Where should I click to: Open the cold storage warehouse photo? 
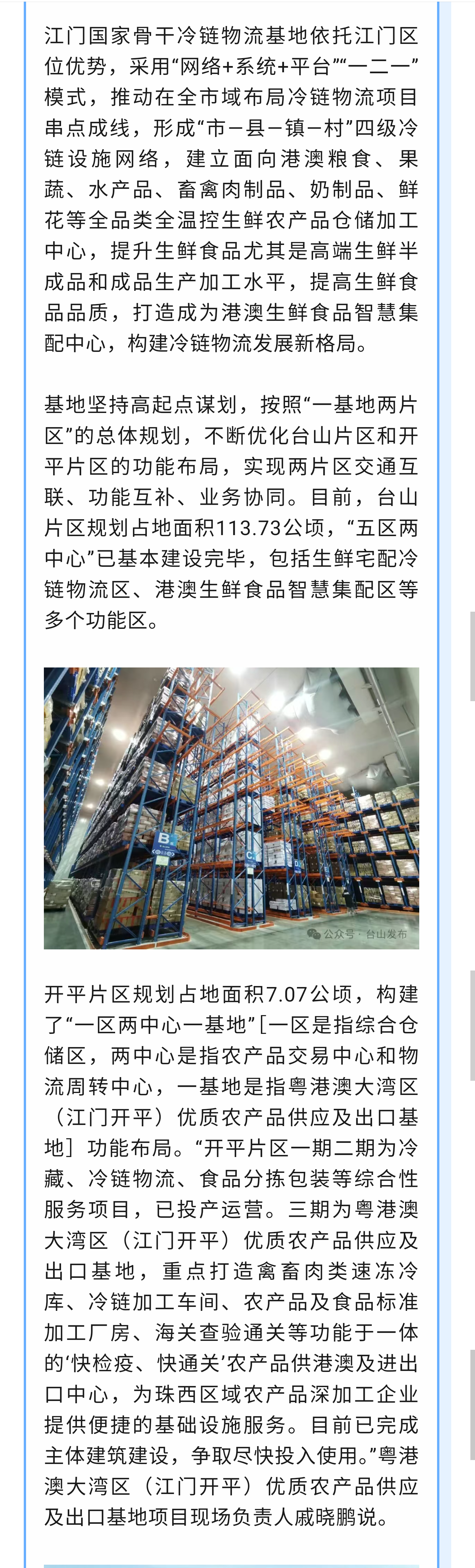click(x=231, y=808)
